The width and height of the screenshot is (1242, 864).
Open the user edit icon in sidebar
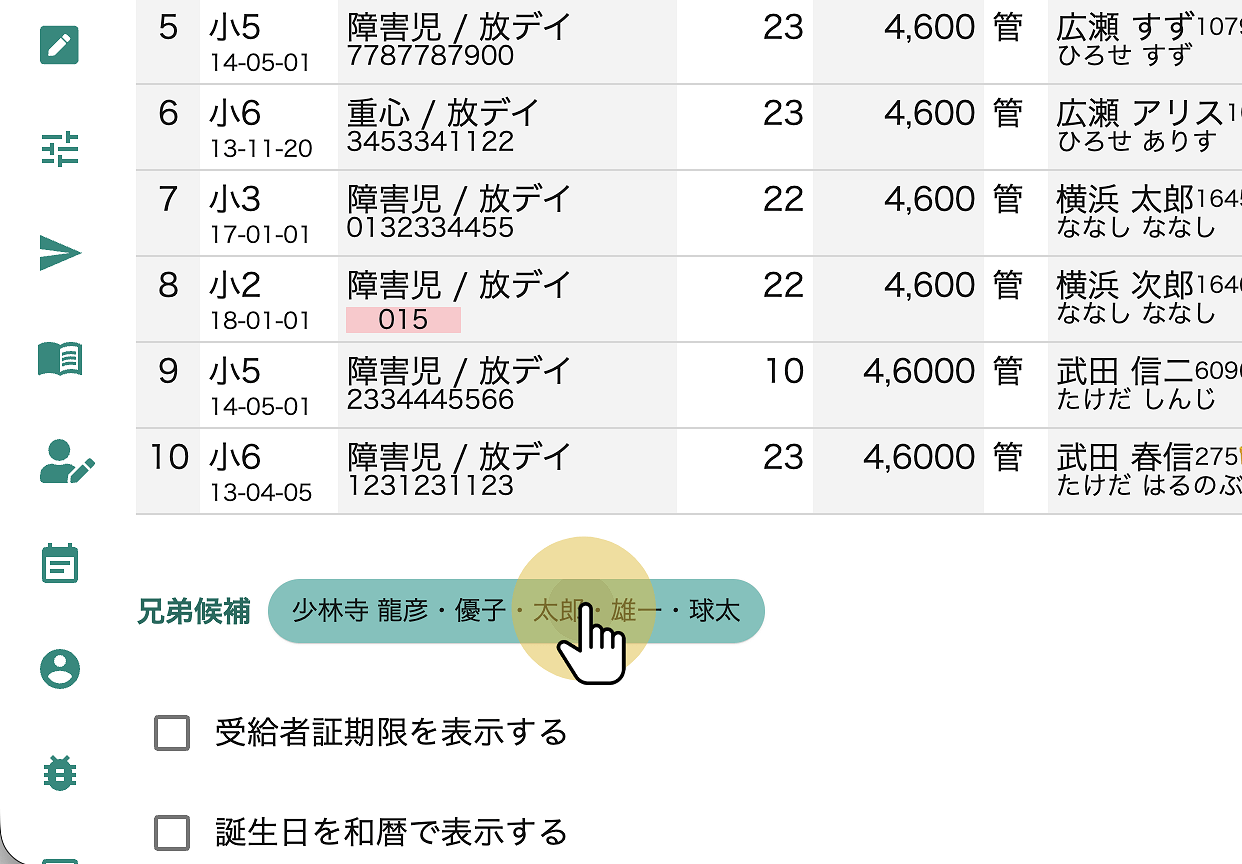66,461
